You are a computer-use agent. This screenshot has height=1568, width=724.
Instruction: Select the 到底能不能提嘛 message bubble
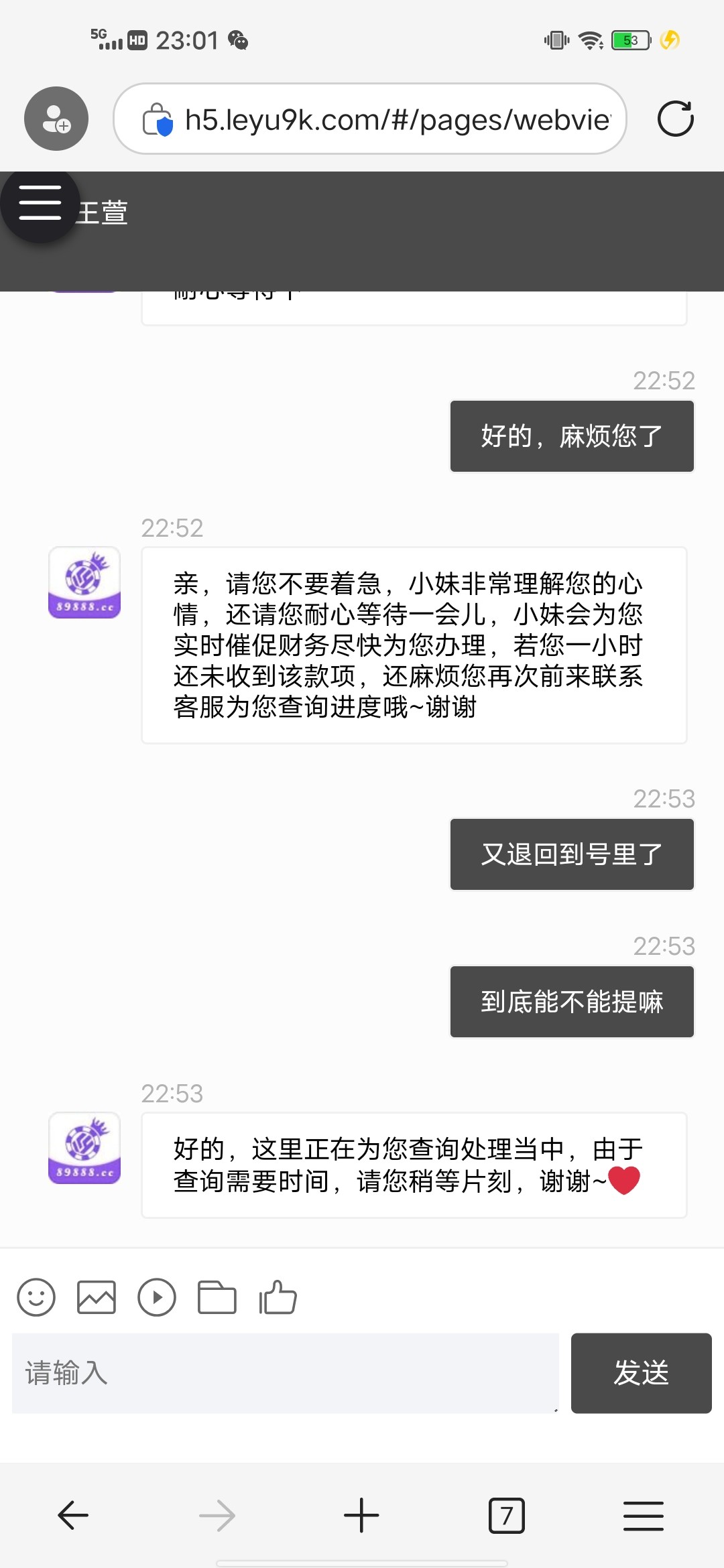tap(572, 1001)
